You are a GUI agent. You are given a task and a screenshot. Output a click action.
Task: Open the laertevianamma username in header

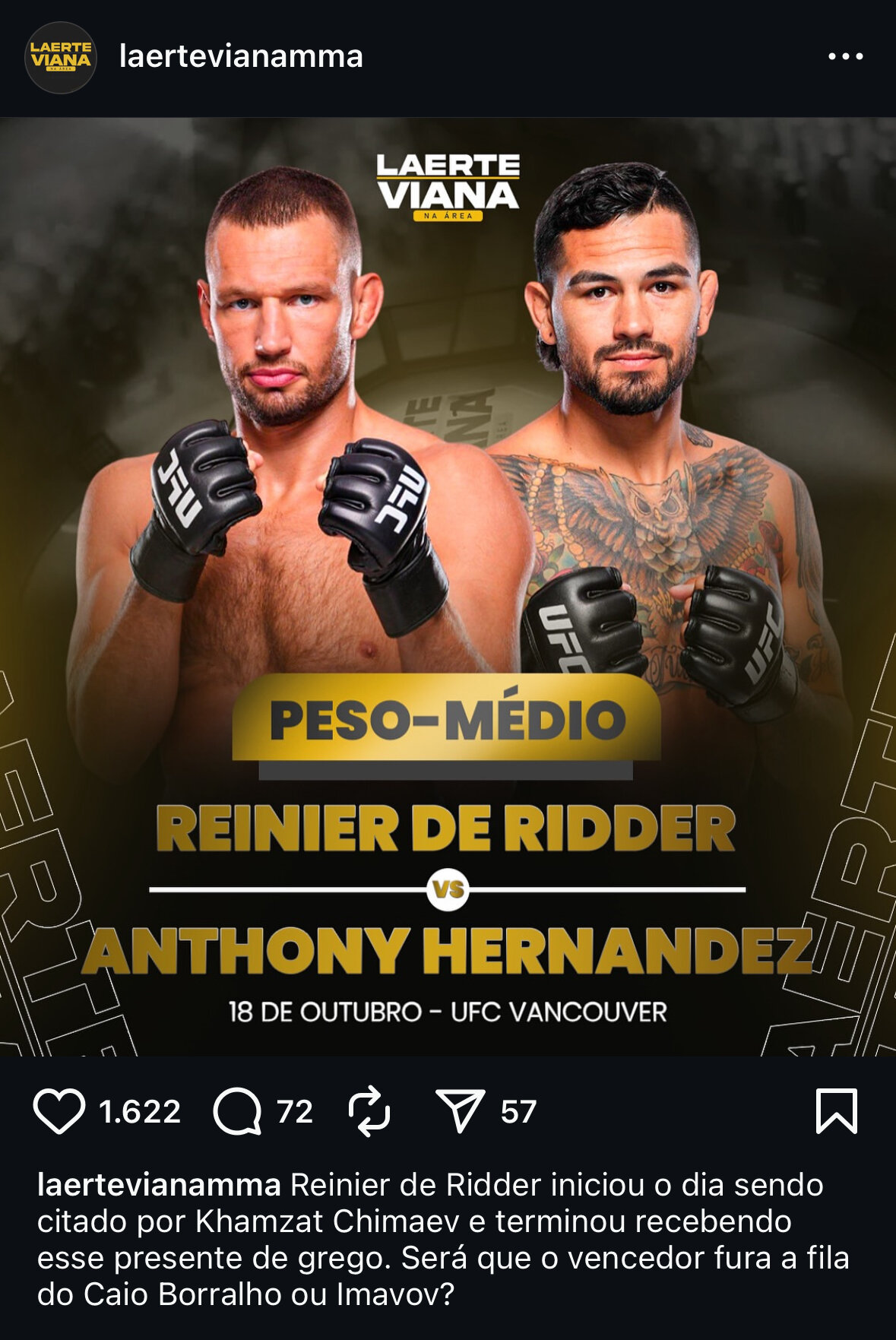(241, 57)
